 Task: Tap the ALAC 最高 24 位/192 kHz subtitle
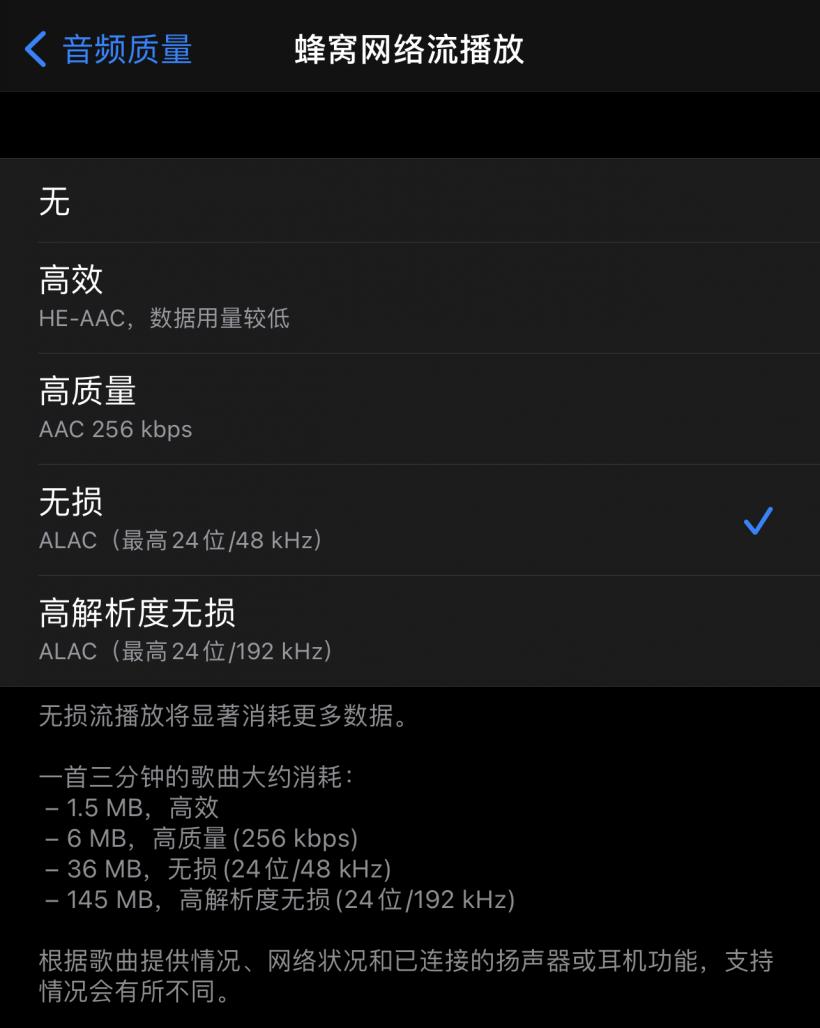(x=188, y=652)
